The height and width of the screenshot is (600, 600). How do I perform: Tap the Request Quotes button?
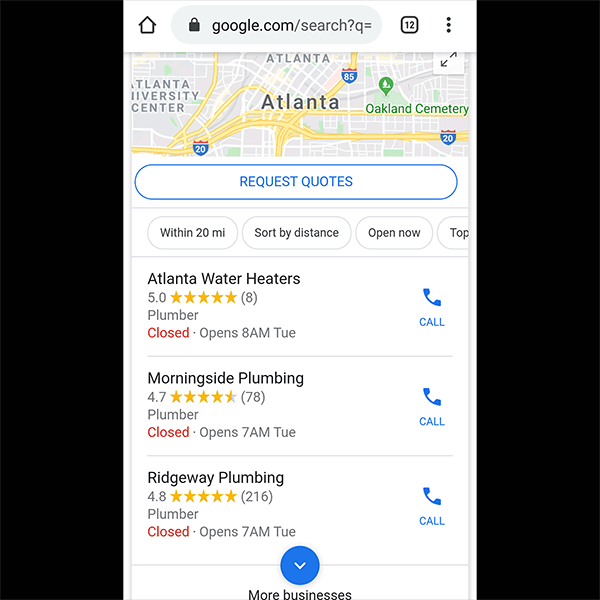tap(296, 182)
